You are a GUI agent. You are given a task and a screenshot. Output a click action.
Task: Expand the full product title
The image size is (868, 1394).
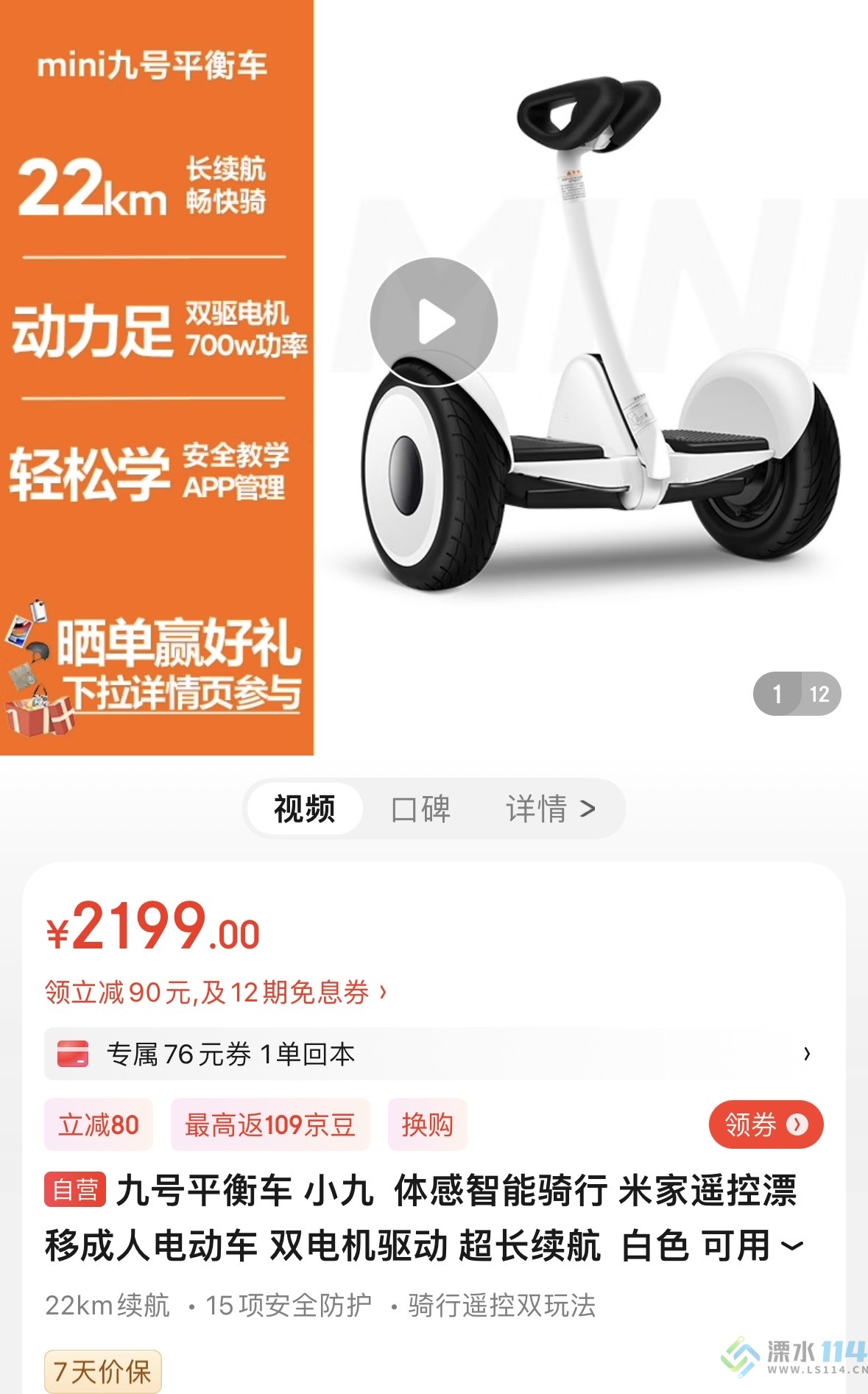792,1246
